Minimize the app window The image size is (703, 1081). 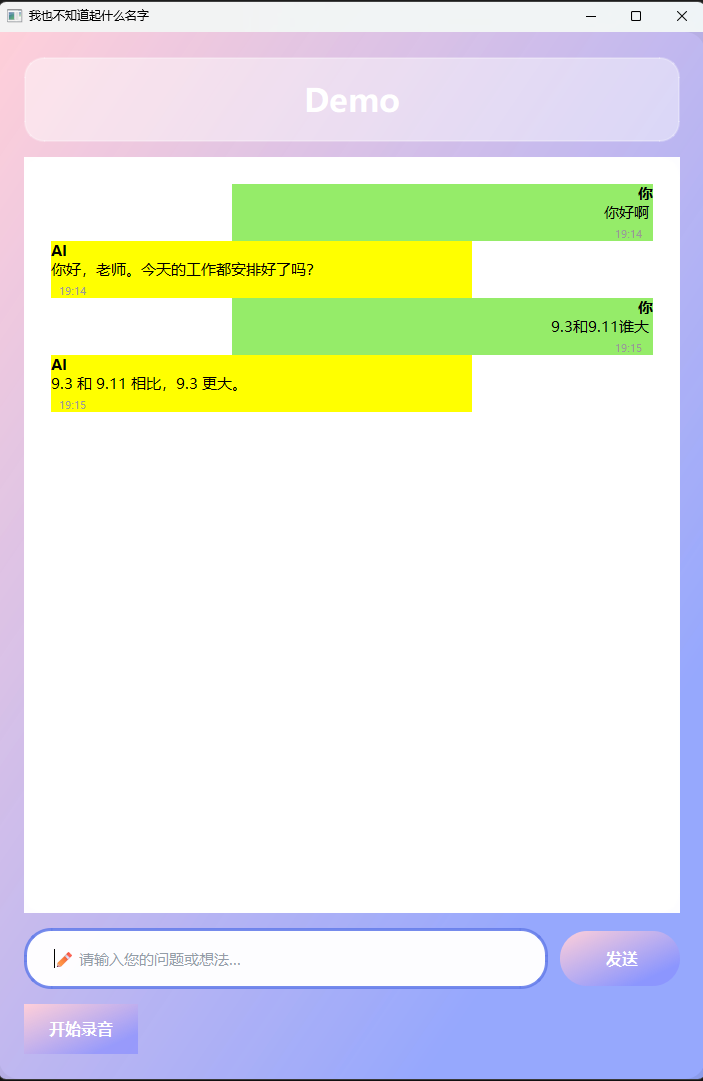click(590, 16)
